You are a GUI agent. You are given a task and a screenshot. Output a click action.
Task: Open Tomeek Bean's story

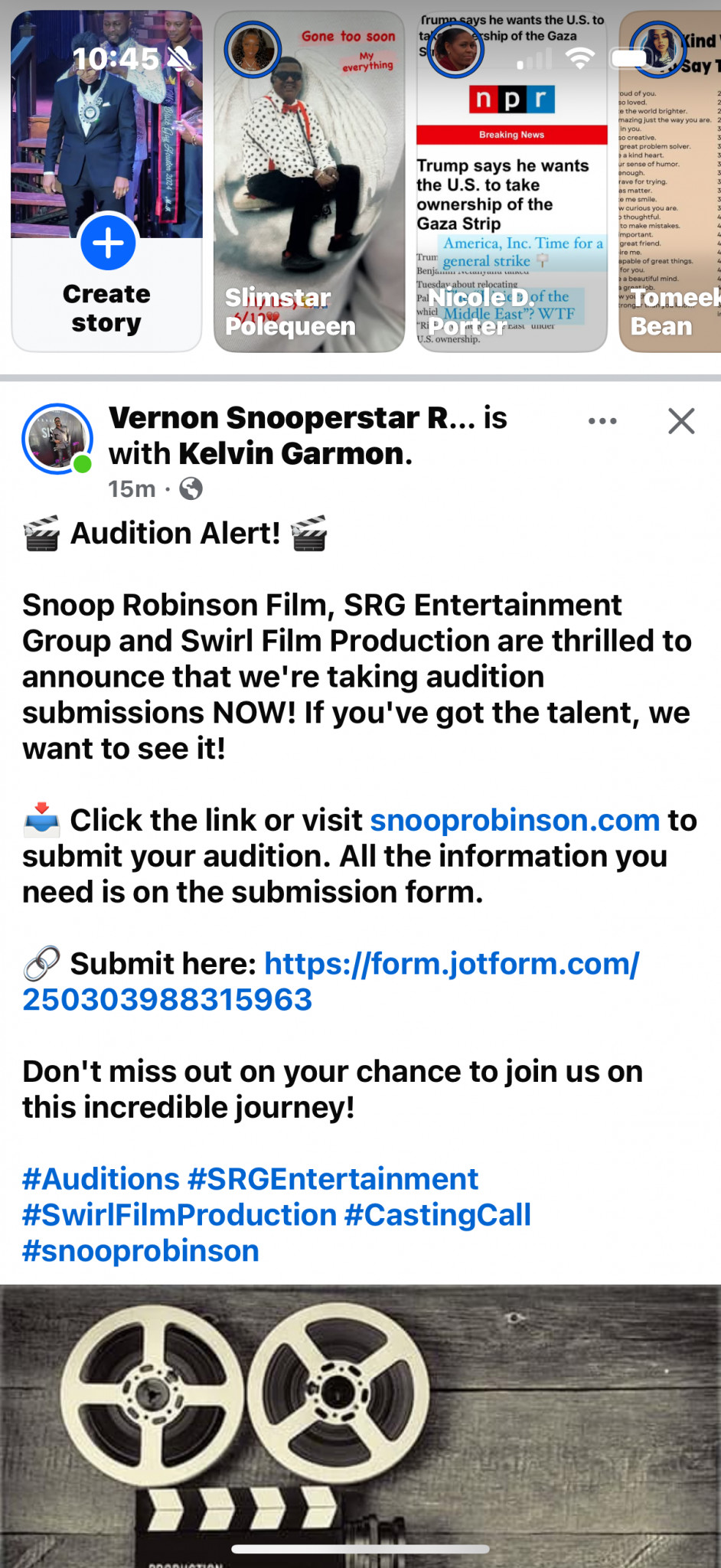point(670,181)
